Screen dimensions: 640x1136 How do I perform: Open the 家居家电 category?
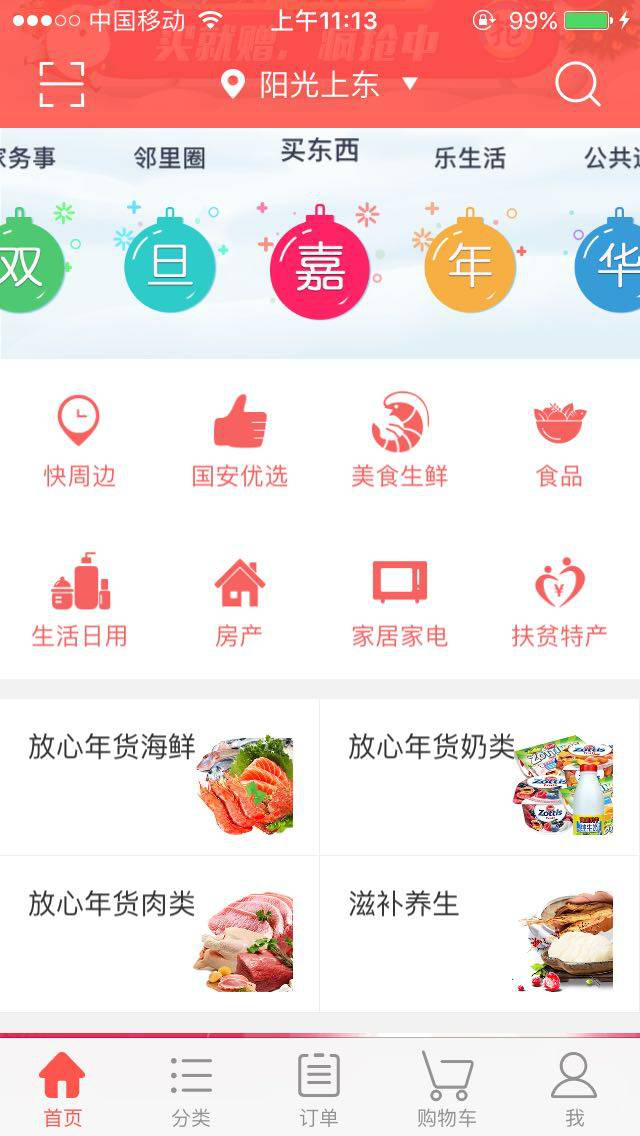[400, 600]
